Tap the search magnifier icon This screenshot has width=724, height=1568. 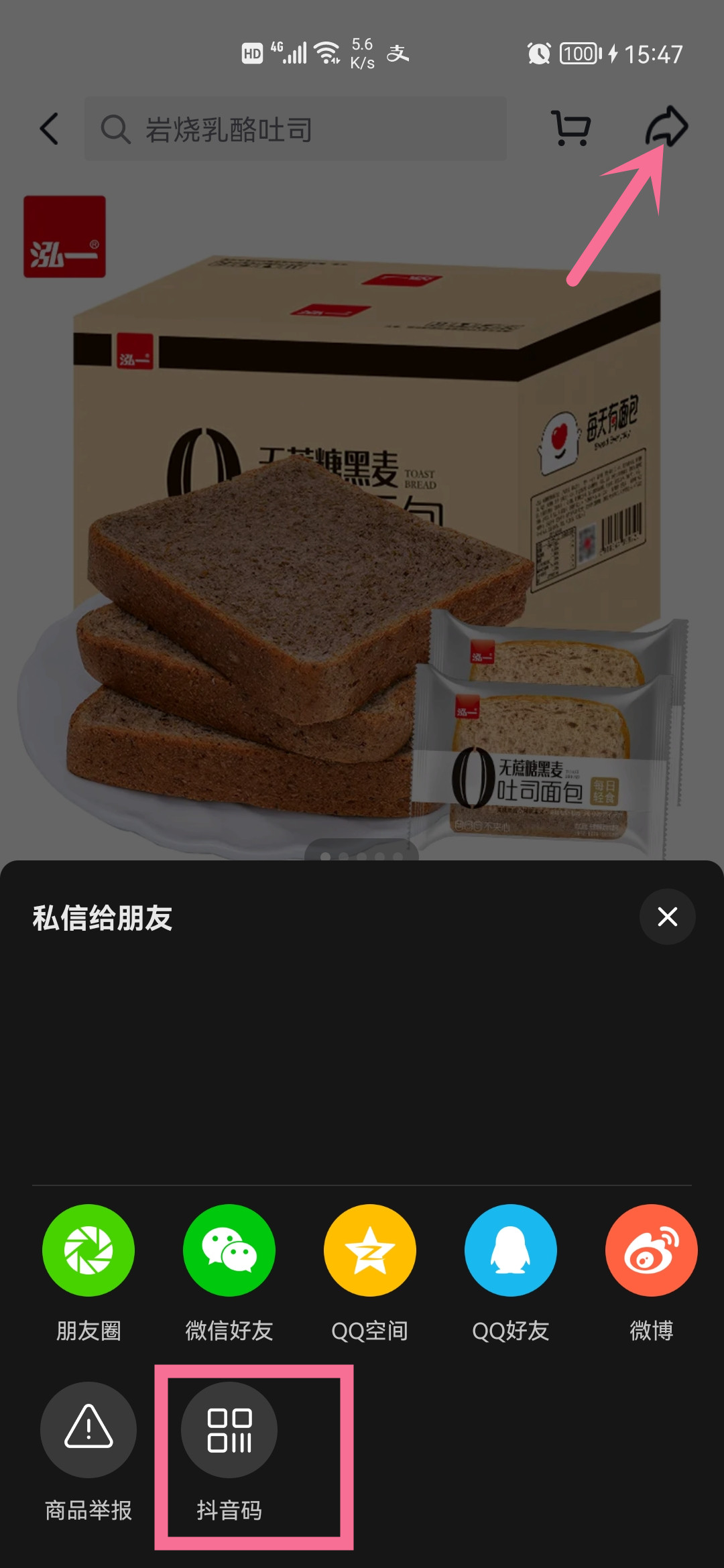[x=115, y=128]
